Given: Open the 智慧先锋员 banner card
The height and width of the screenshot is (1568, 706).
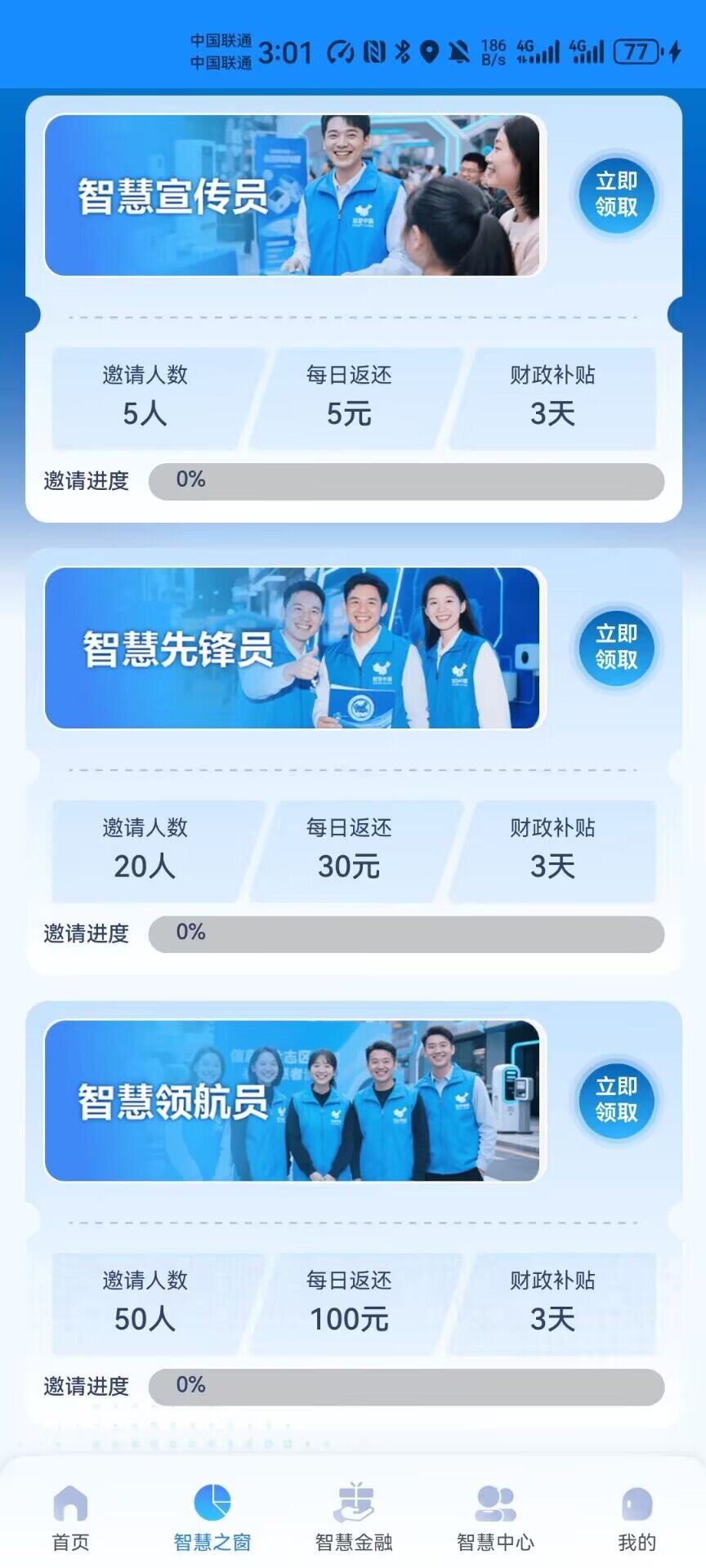Looking at the screenshot, I should tap(294, 648).
